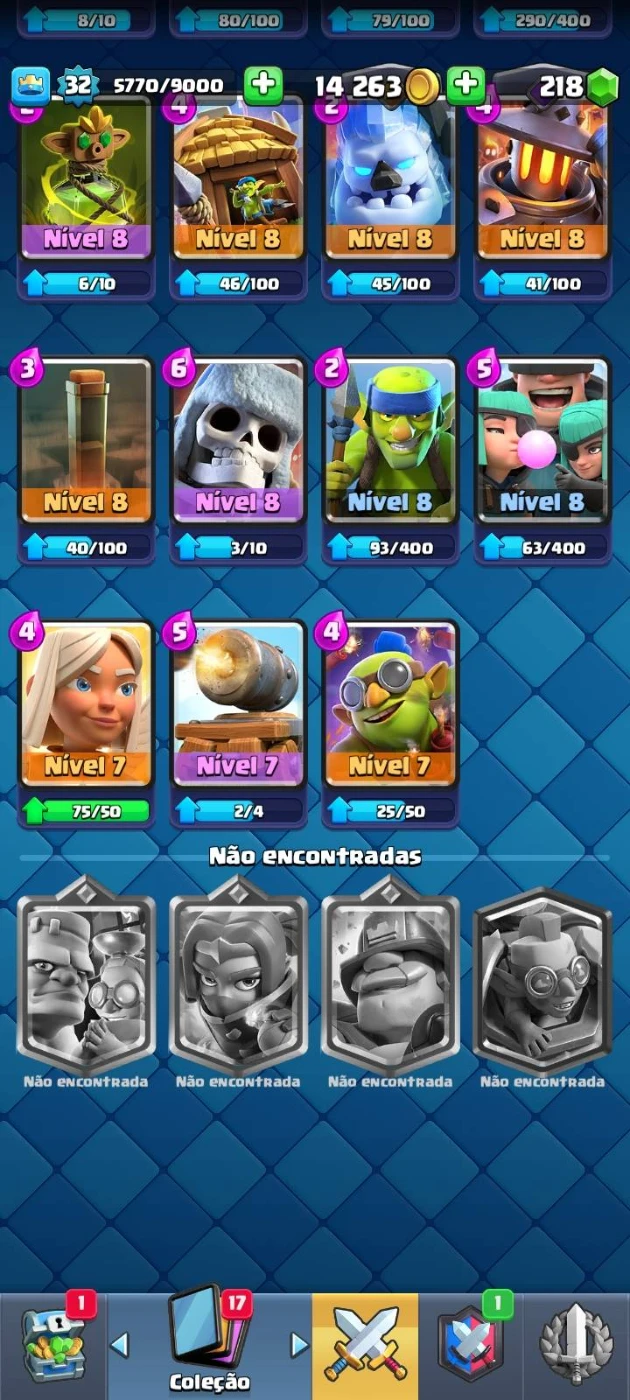Image resolution: width=630 pixels, height=1400 pixels.
Task: Open the Spear Goblins card
Action: pos(390,440)
